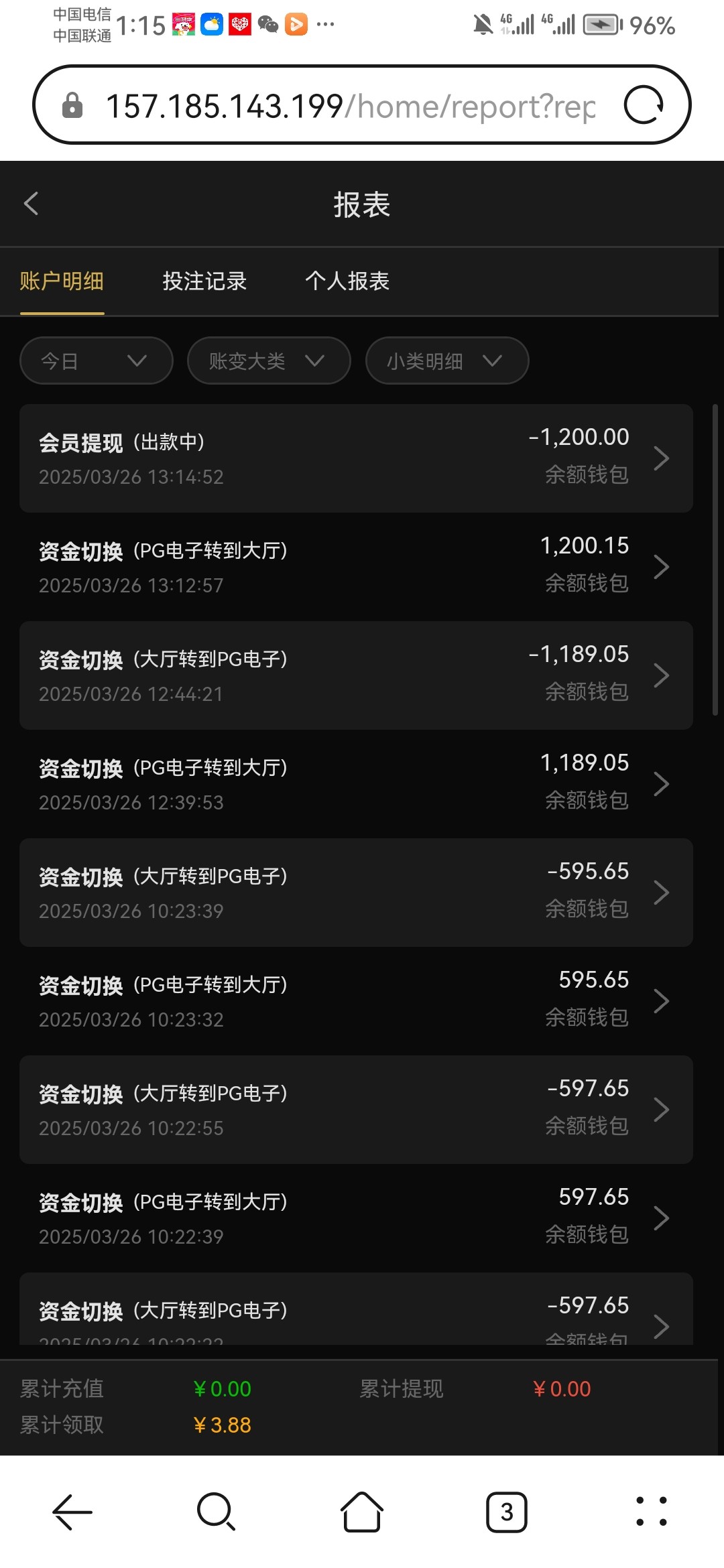Open the -597.65 transfer at 10:22:55
724x1568 pixels.
356,1110
